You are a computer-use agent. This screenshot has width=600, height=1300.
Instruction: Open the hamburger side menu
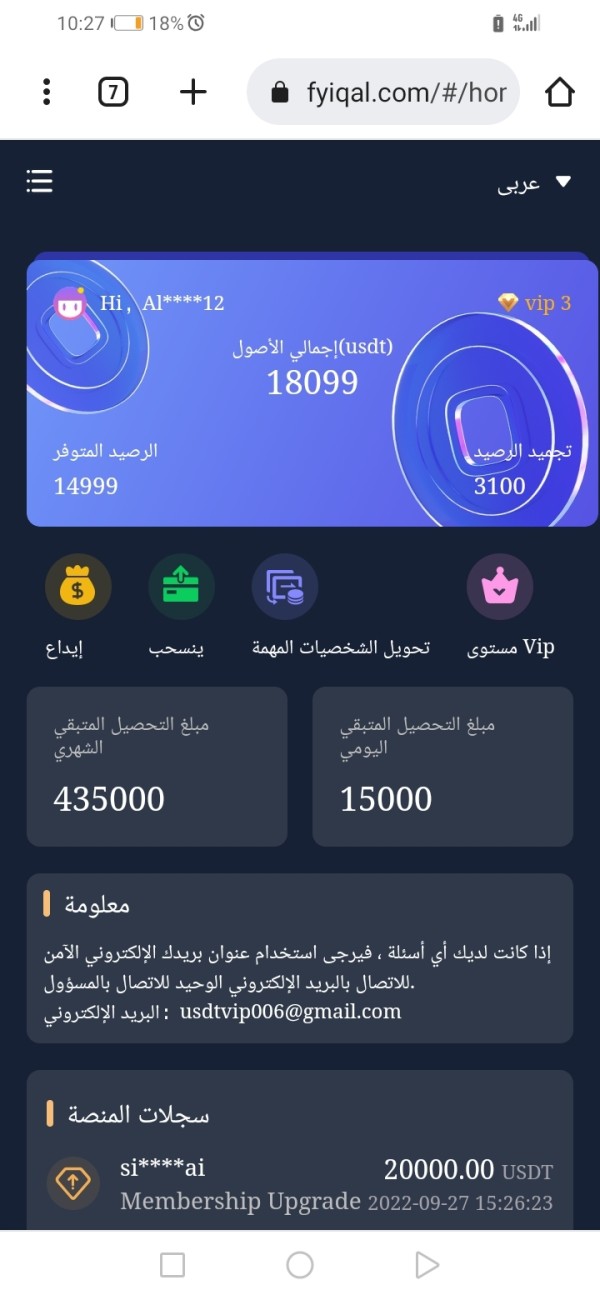40,181
